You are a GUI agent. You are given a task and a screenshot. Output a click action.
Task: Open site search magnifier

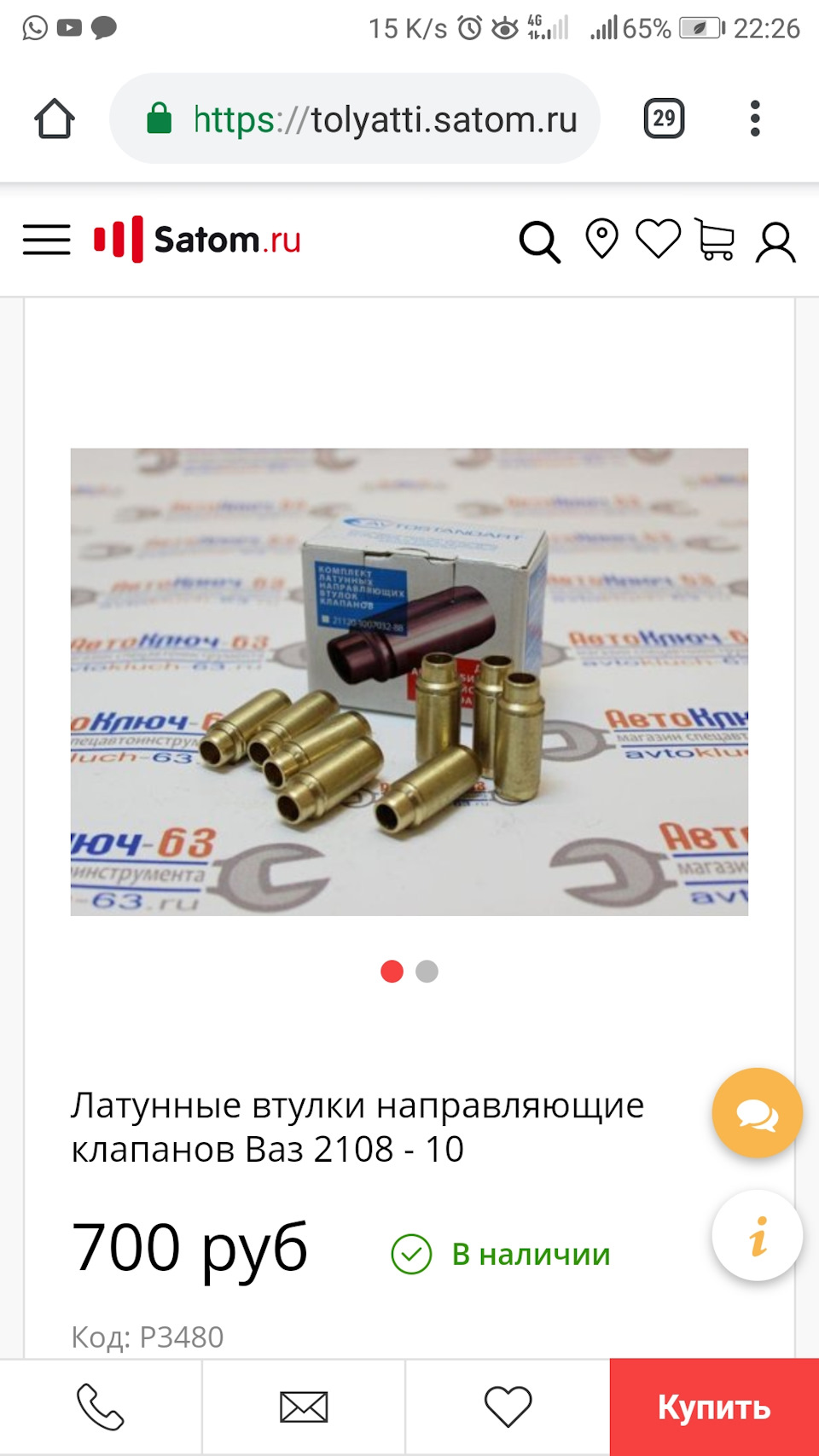coord(539,241)
